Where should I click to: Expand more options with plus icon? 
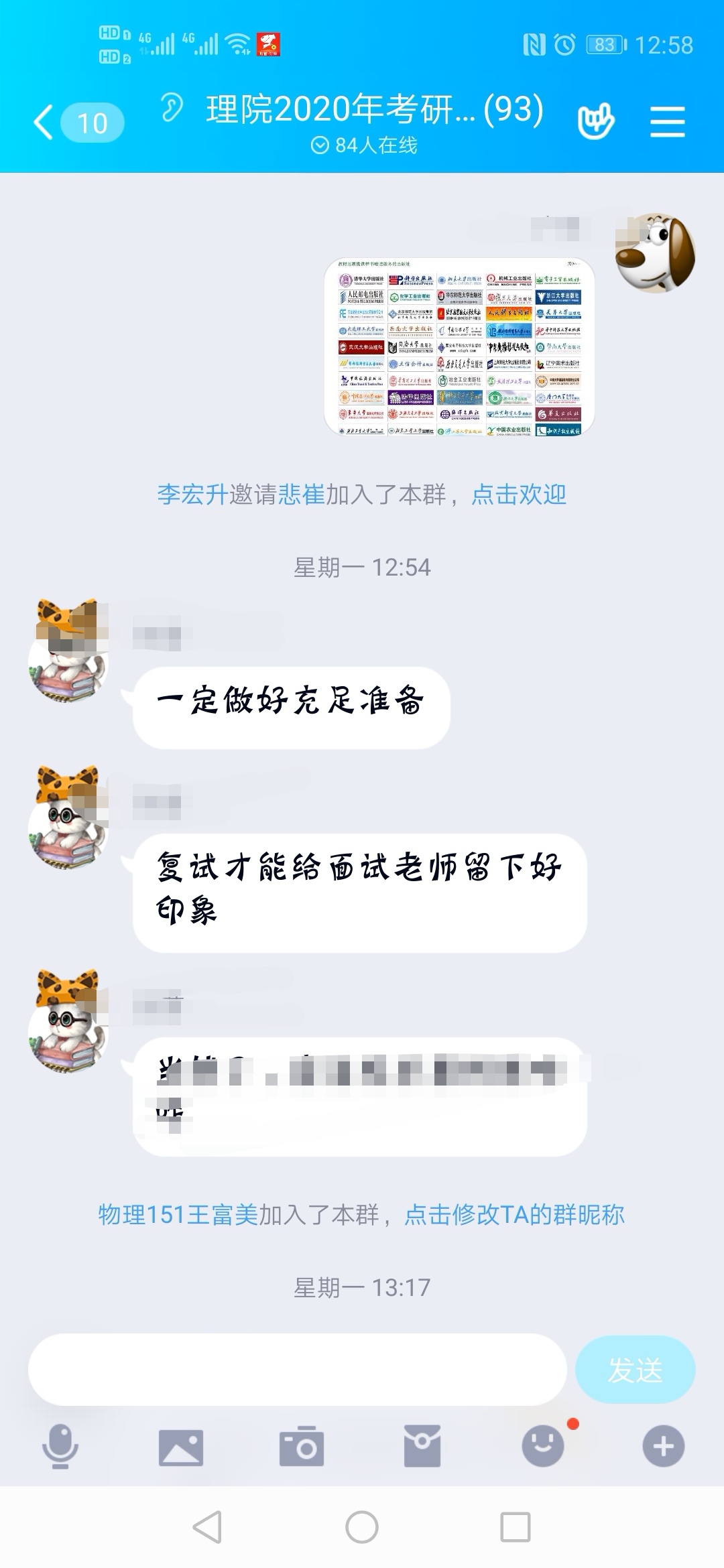pos(664,1446)
